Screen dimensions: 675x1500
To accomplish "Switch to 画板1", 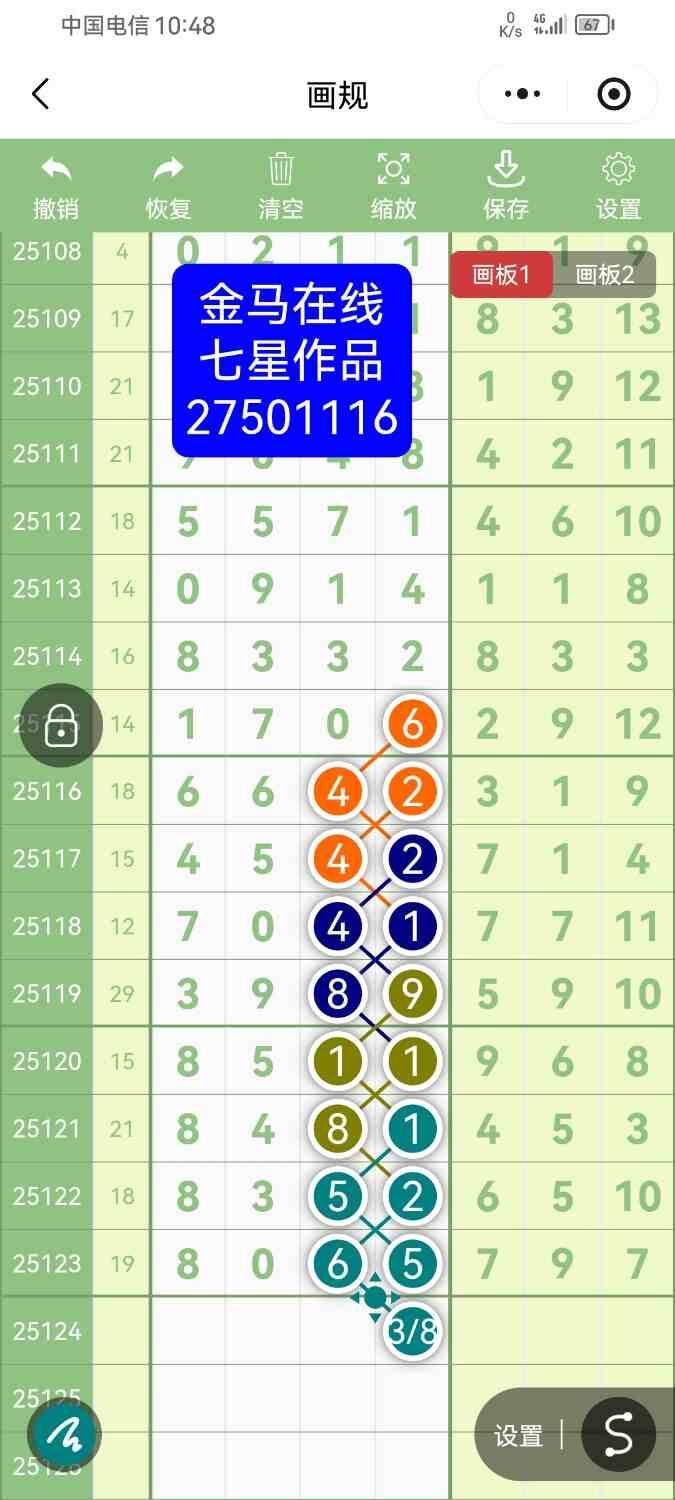I will point(501,275).
